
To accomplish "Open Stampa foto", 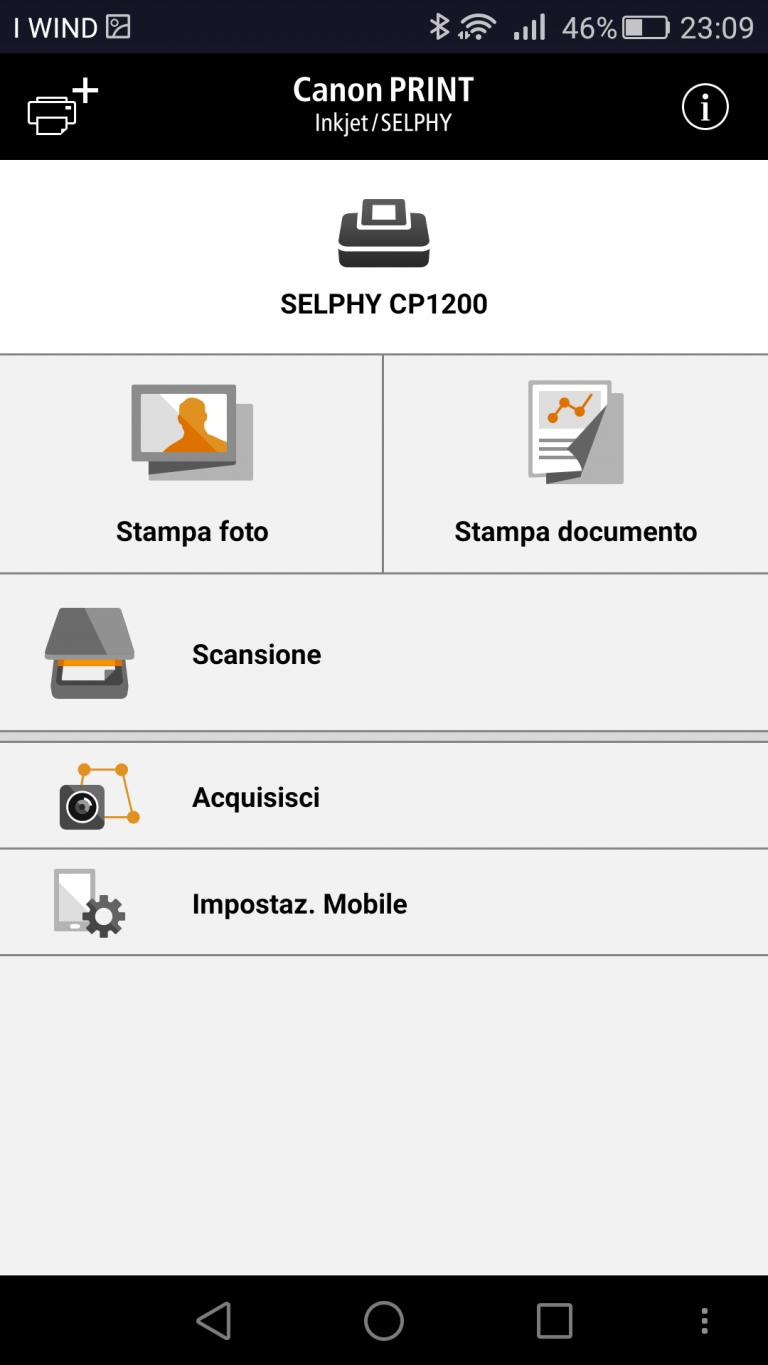I will click(192, 464).
